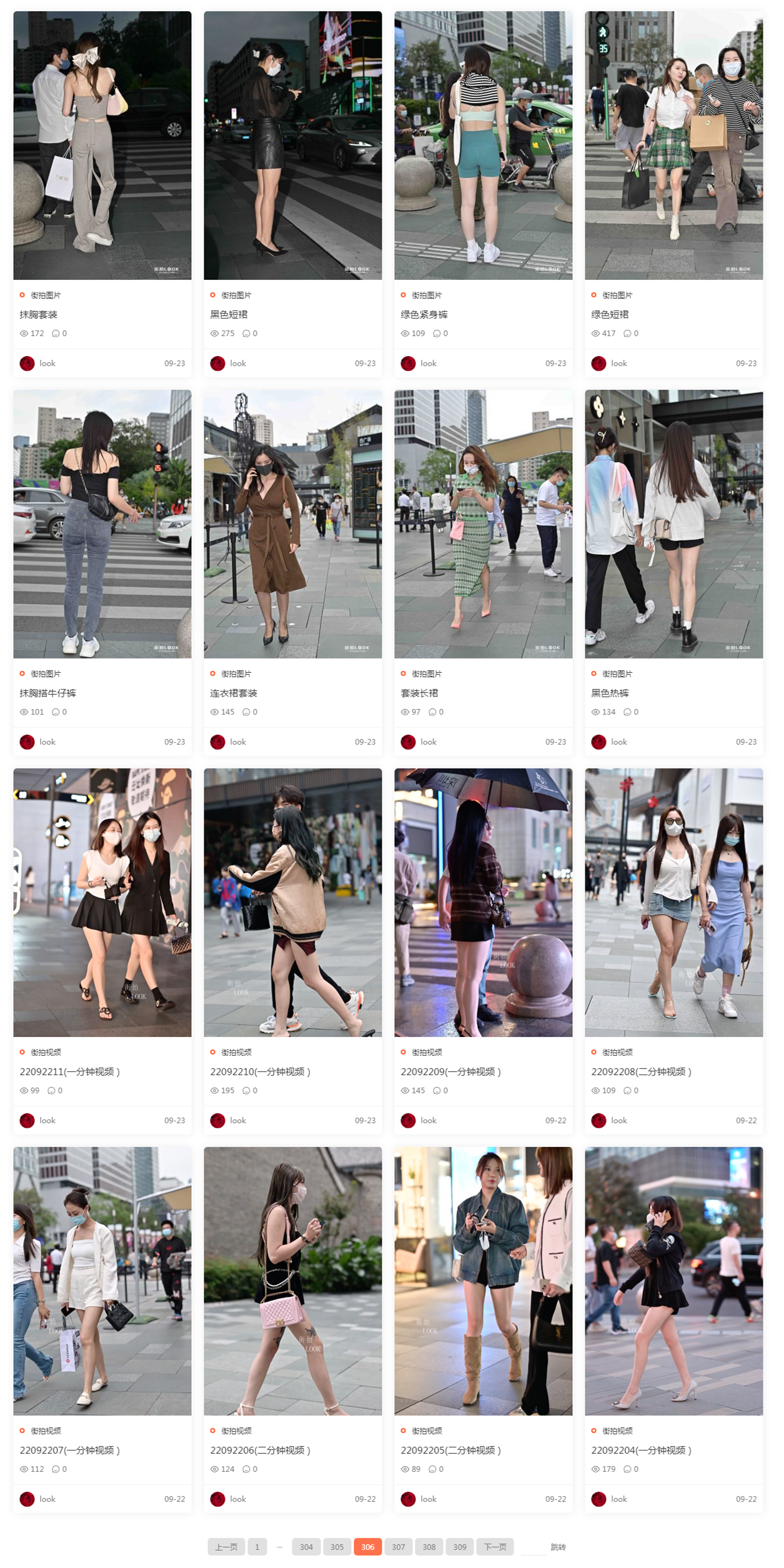The width and height of the screenshot is (784, 1568).
Task: Open the 套装长裙 card
Action: tap(419, 693)
